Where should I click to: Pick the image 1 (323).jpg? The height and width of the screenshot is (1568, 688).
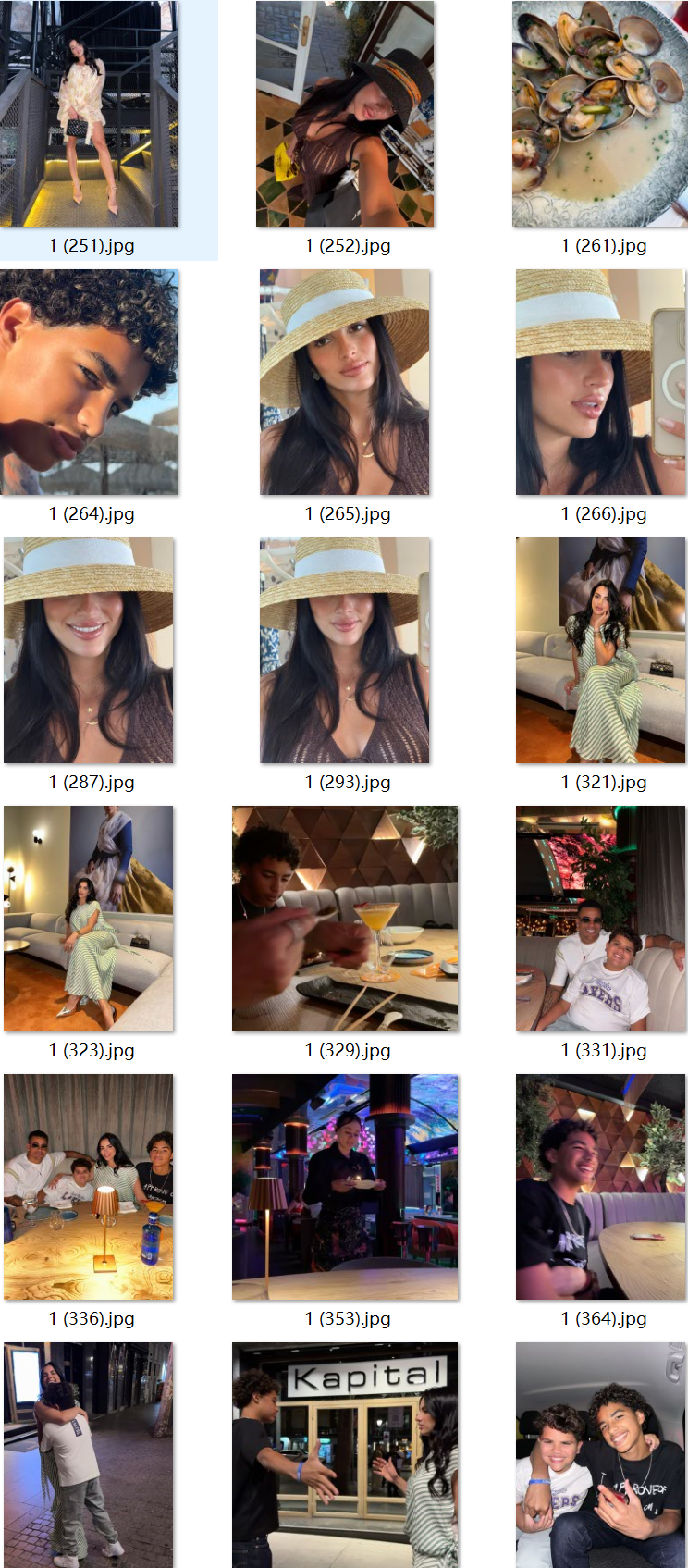[90, 919]
